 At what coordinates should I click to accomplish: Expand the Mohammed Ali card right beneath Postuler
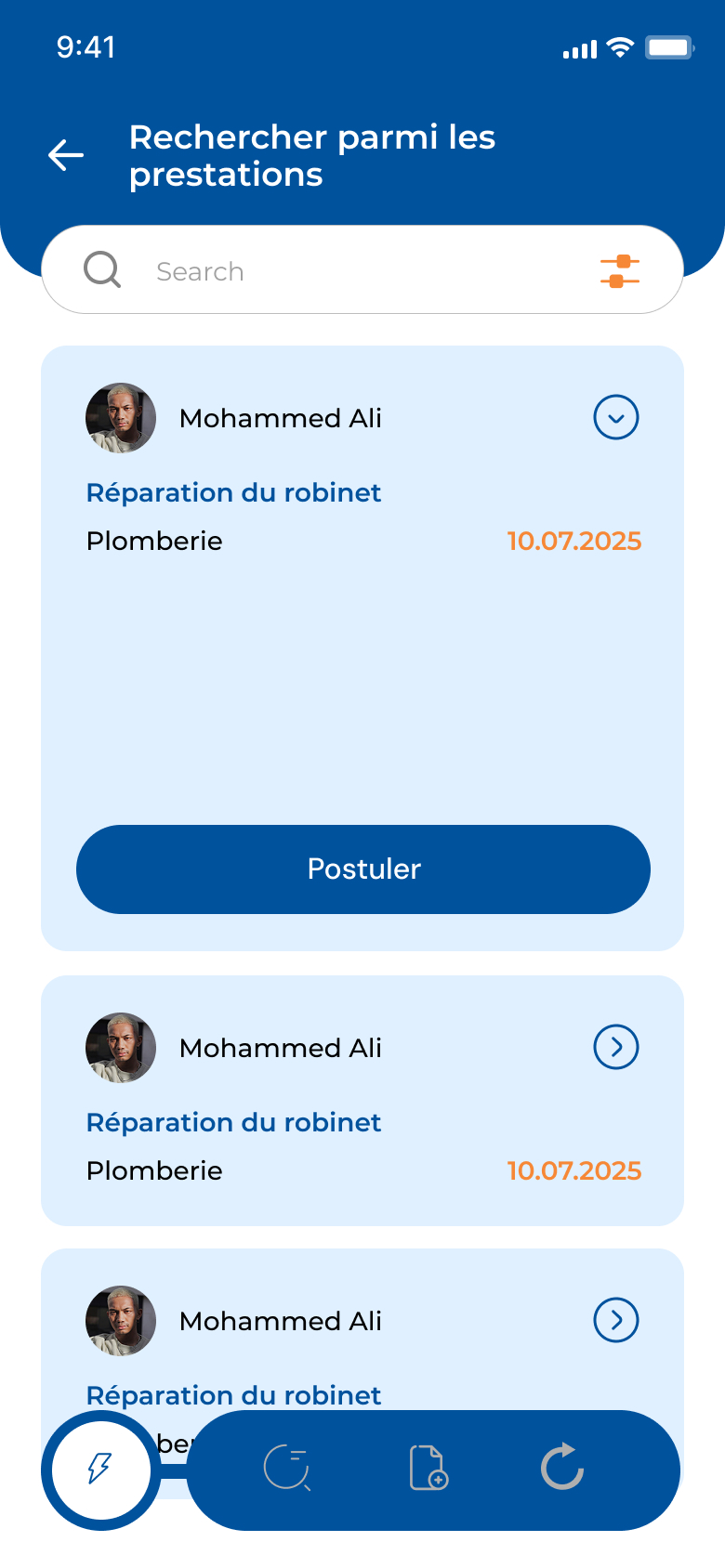pos(616,1047)
